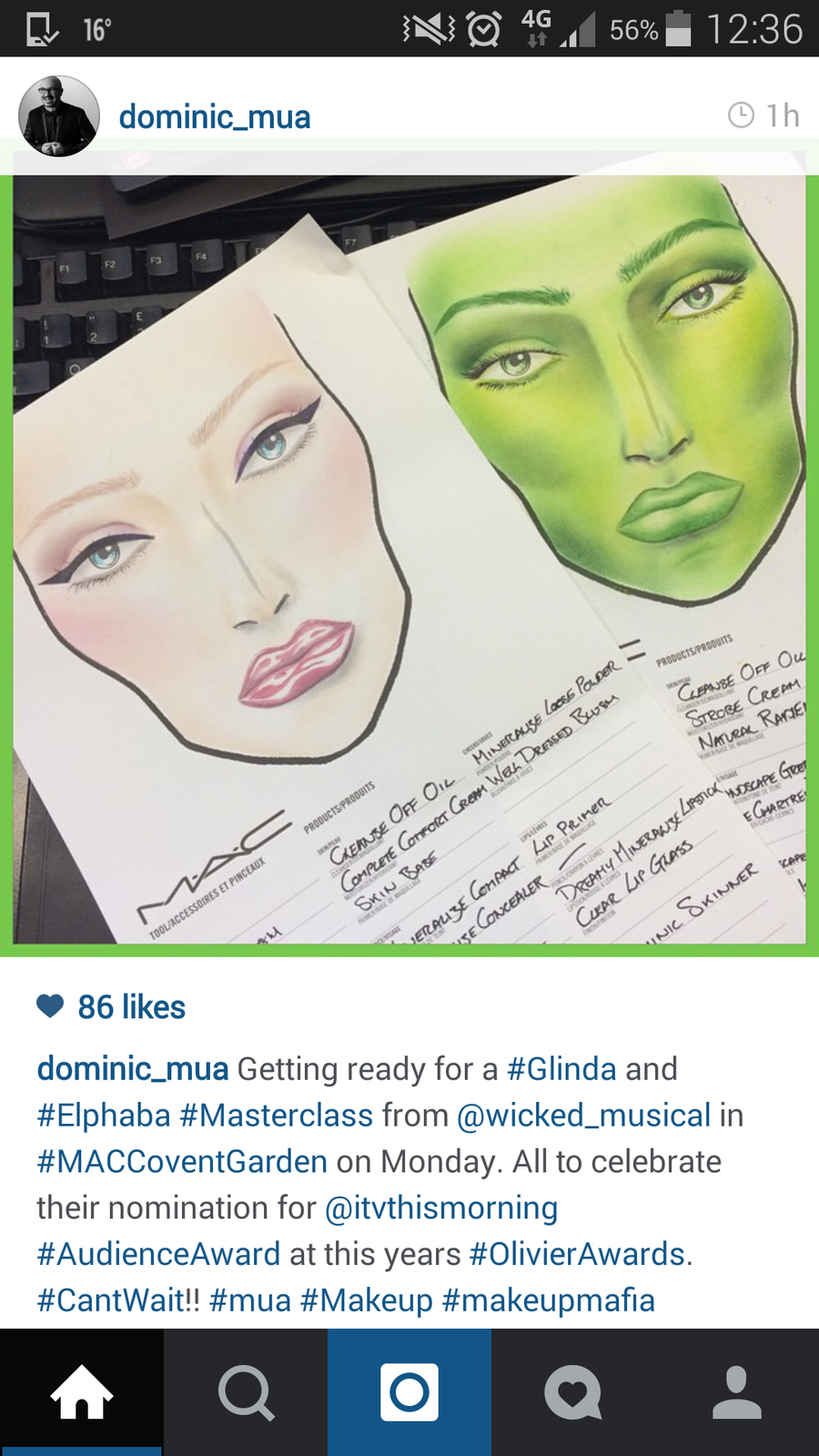This screenshot has width=819, height=1456.
Task: Open the #Elphaba hashtag
Action: pos(104,1115)
